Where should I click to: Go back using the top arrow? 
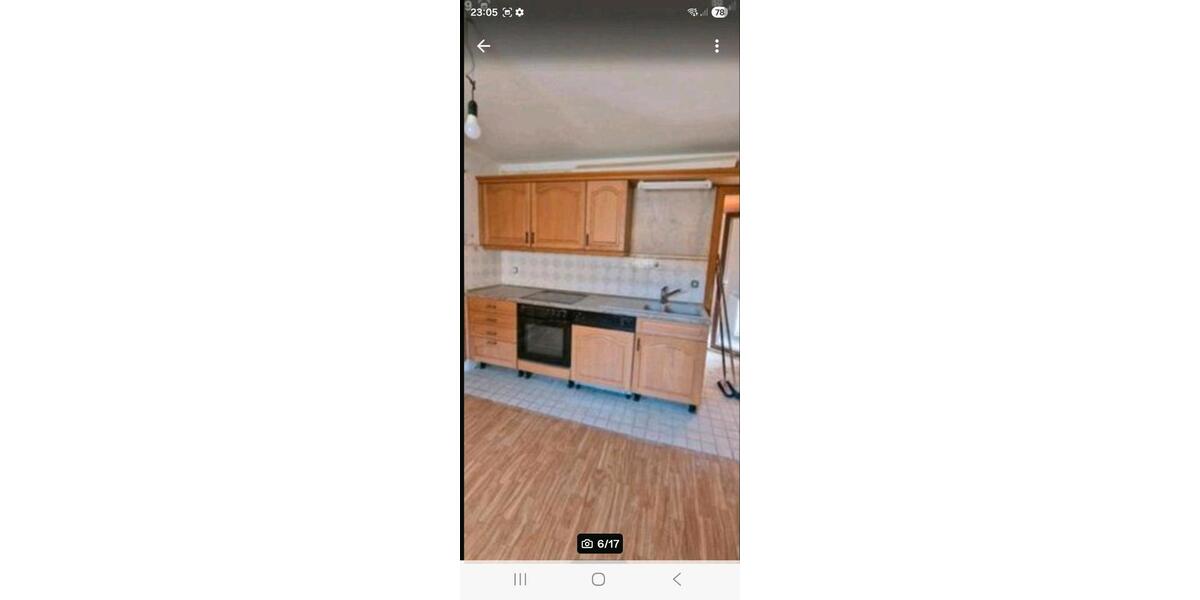pyautogui.click(x=484, y=46)
